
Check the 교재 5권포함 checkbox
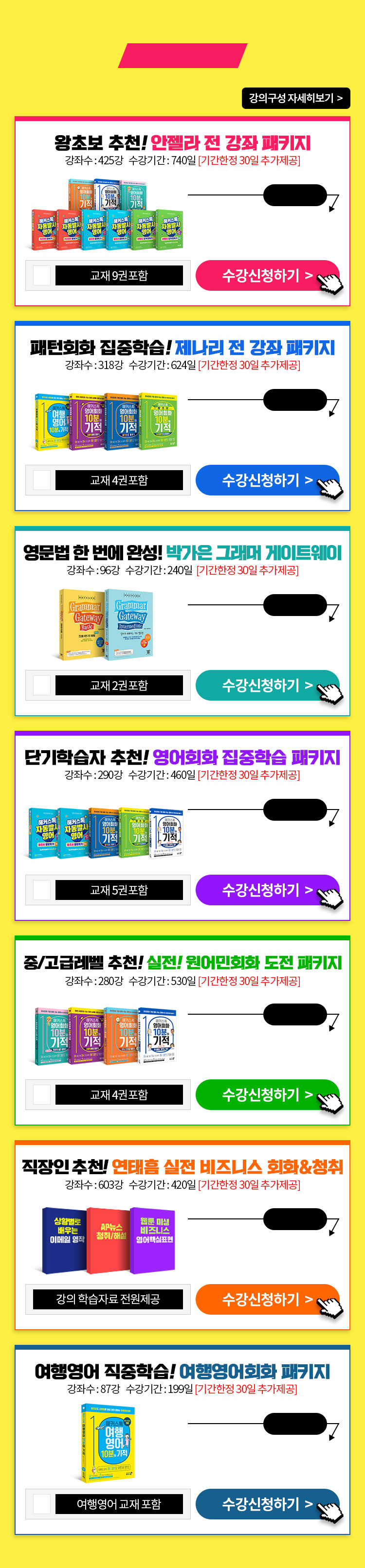[42, 890]
